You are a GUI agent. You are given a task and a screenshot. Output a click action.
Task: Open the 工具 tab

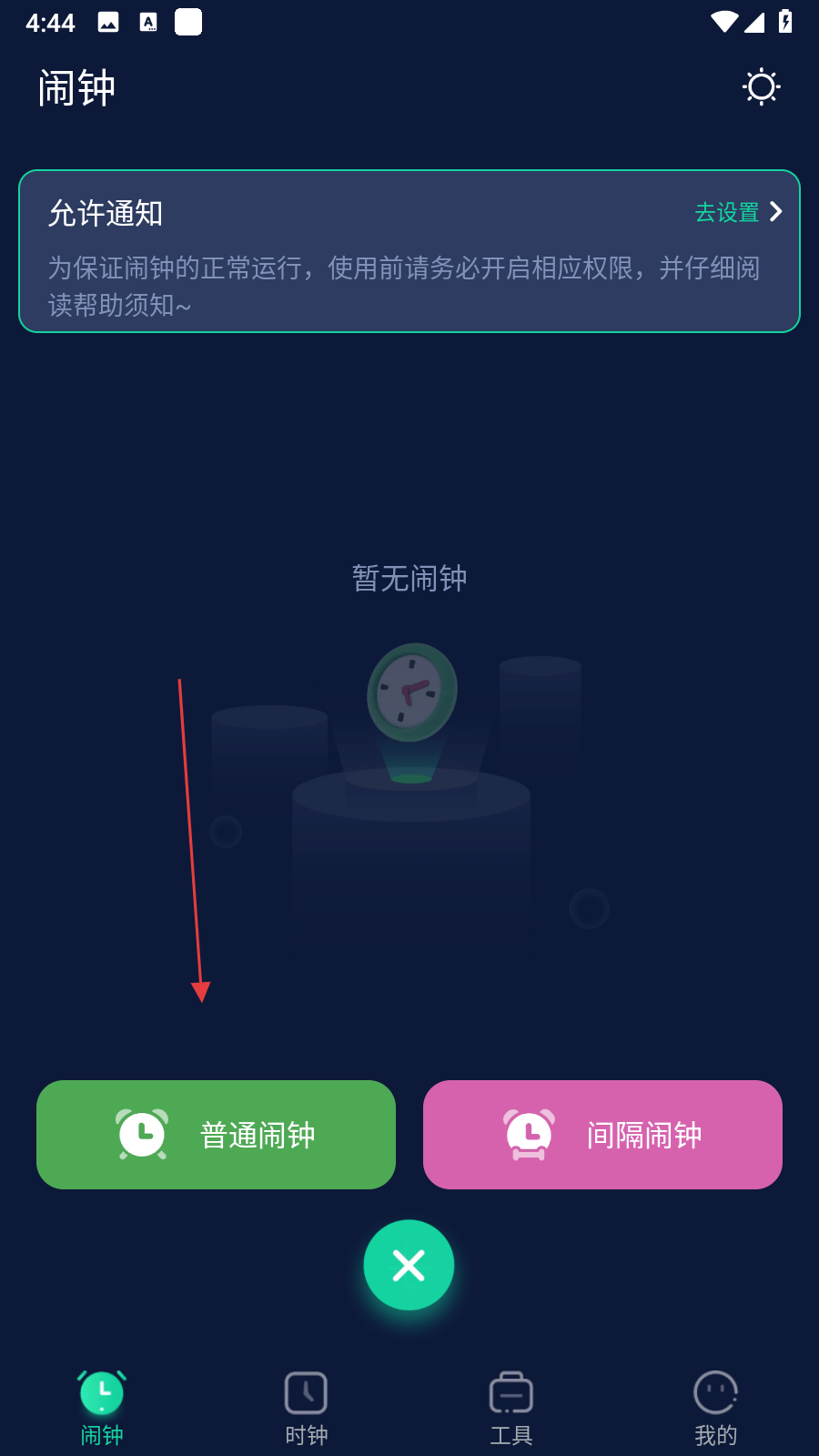(511, 1408)
